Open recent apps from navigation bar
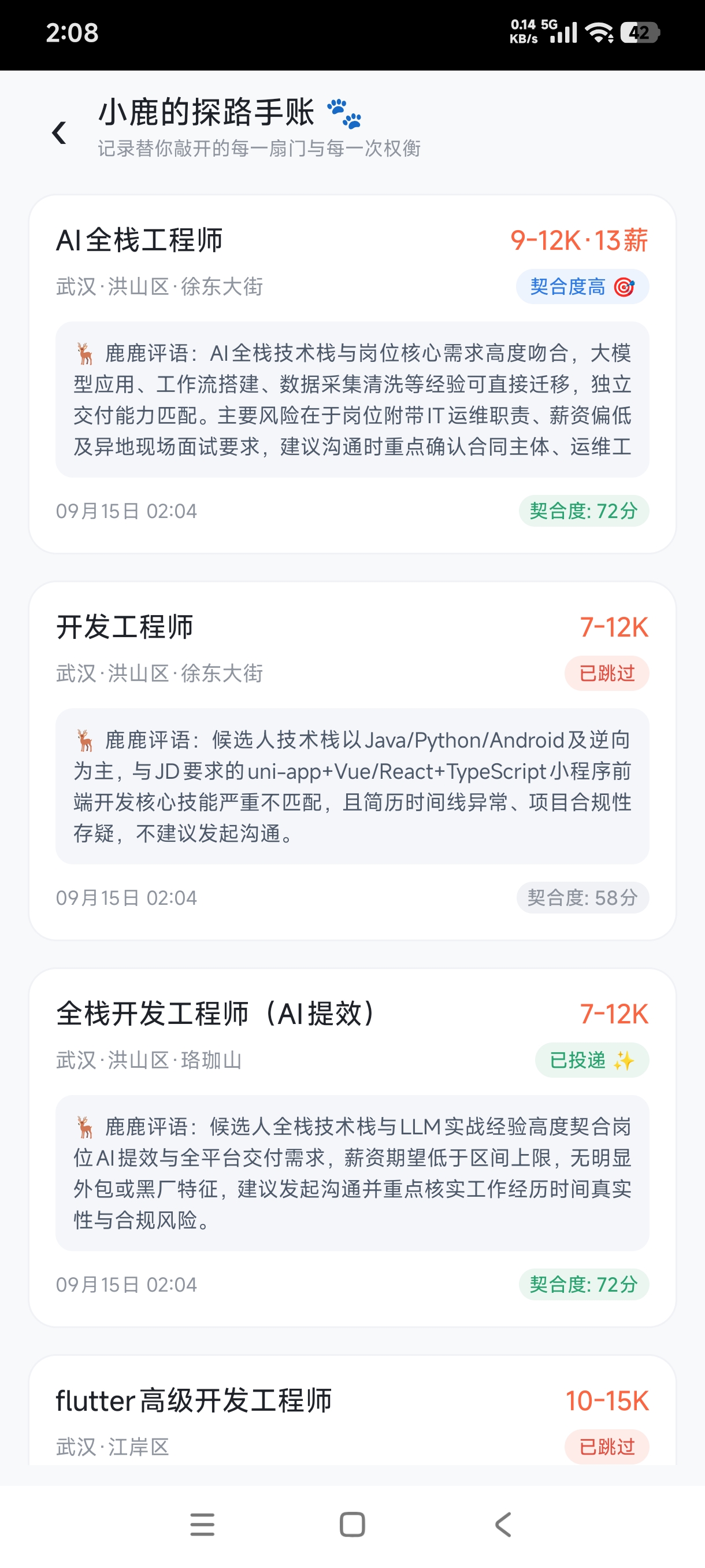705x1568 pixels. 202,1525
